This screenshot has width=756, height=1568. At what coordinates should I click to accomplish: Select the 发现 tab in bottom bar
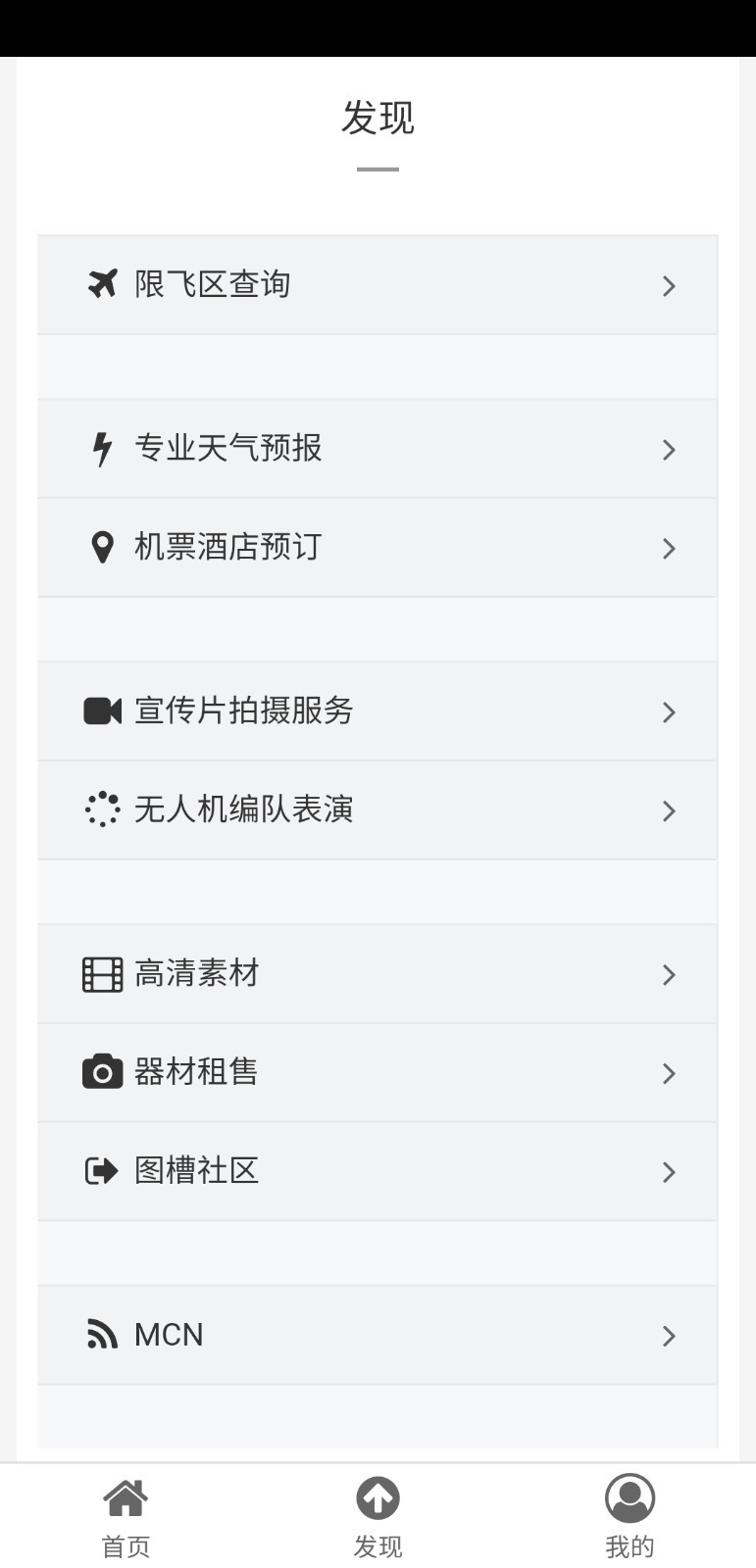pos(378,1517)
